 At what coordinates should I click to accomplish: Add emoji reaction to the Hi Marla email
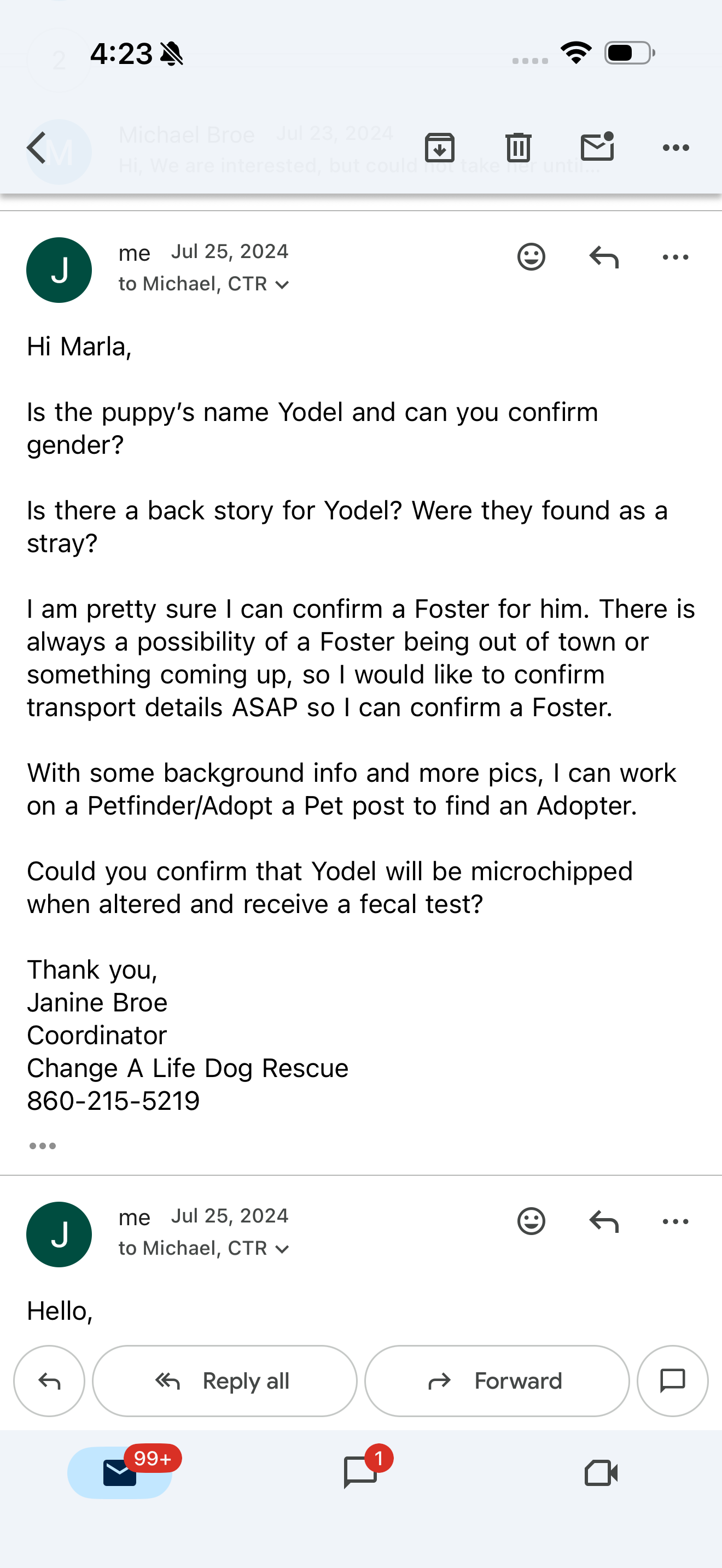click(x=531, y=257)
